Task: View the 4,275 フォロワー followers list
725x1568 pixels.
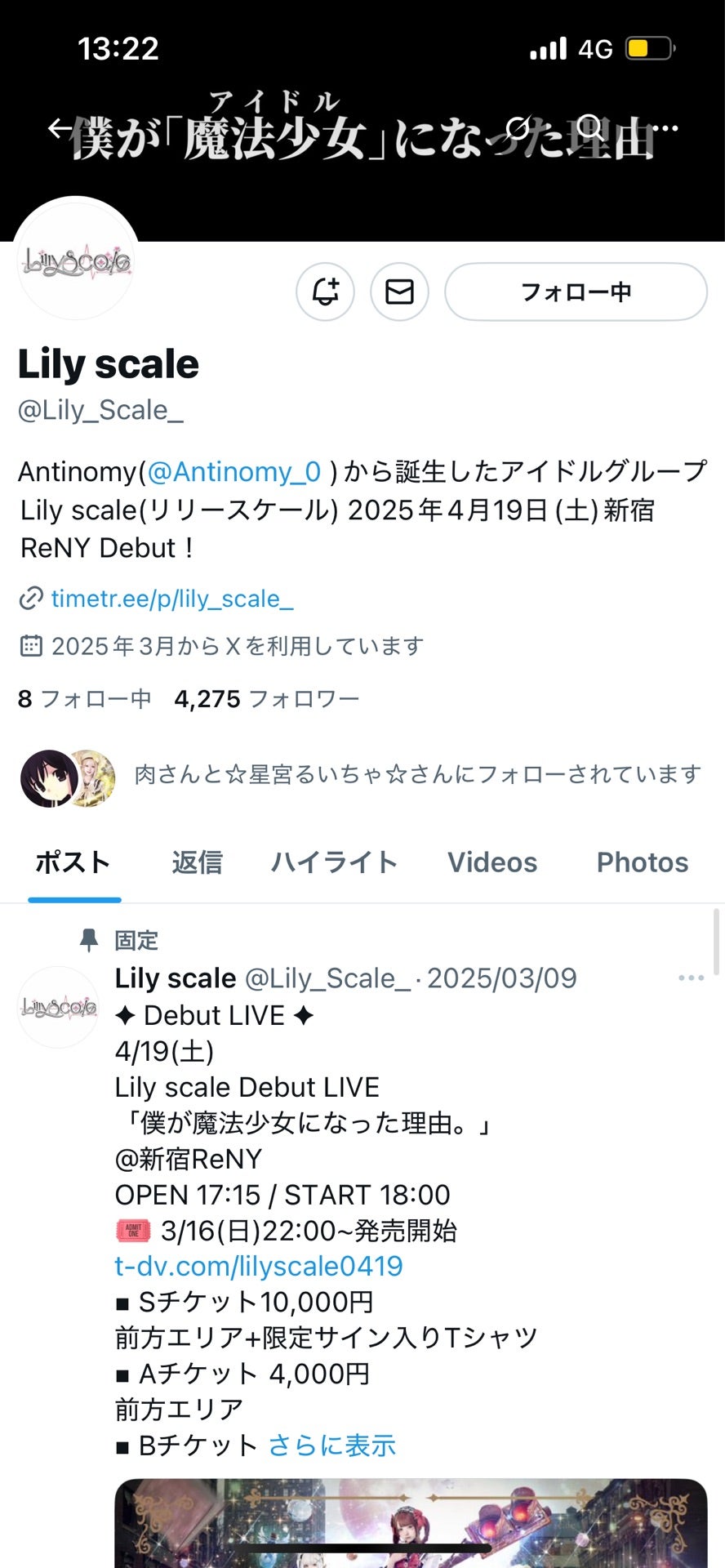Action: (266, 699)
